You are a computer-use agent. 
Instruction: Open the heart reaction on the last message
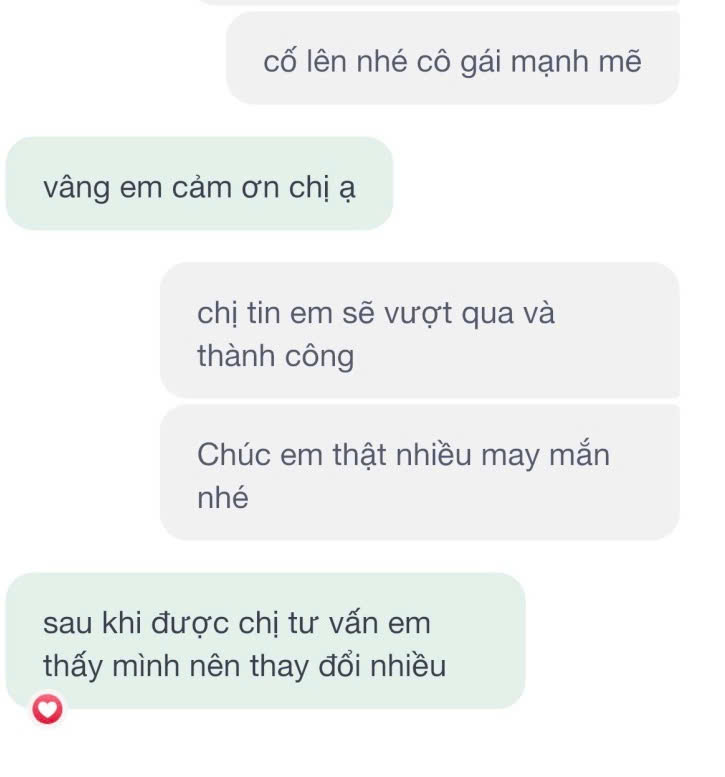coord(47,709)
